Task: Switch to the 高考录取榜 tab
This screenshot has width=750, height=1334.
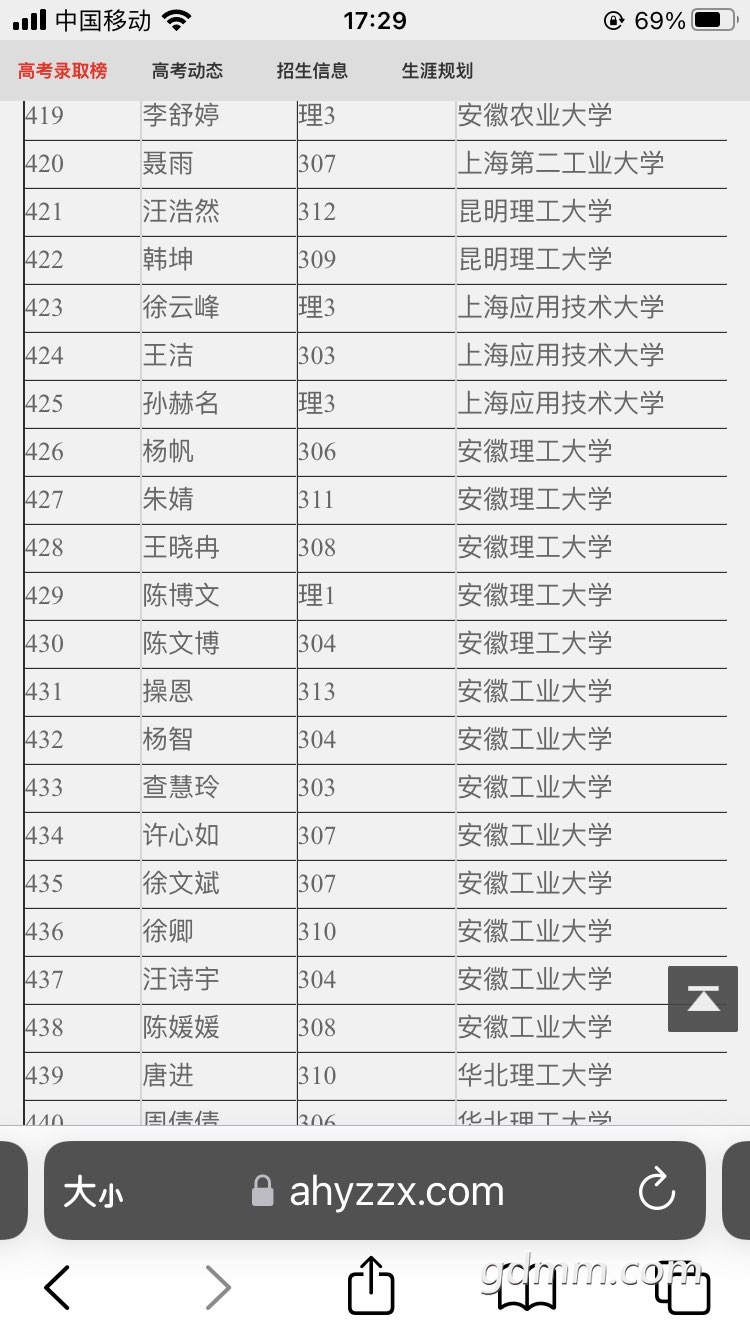Action: coord(62,71)
